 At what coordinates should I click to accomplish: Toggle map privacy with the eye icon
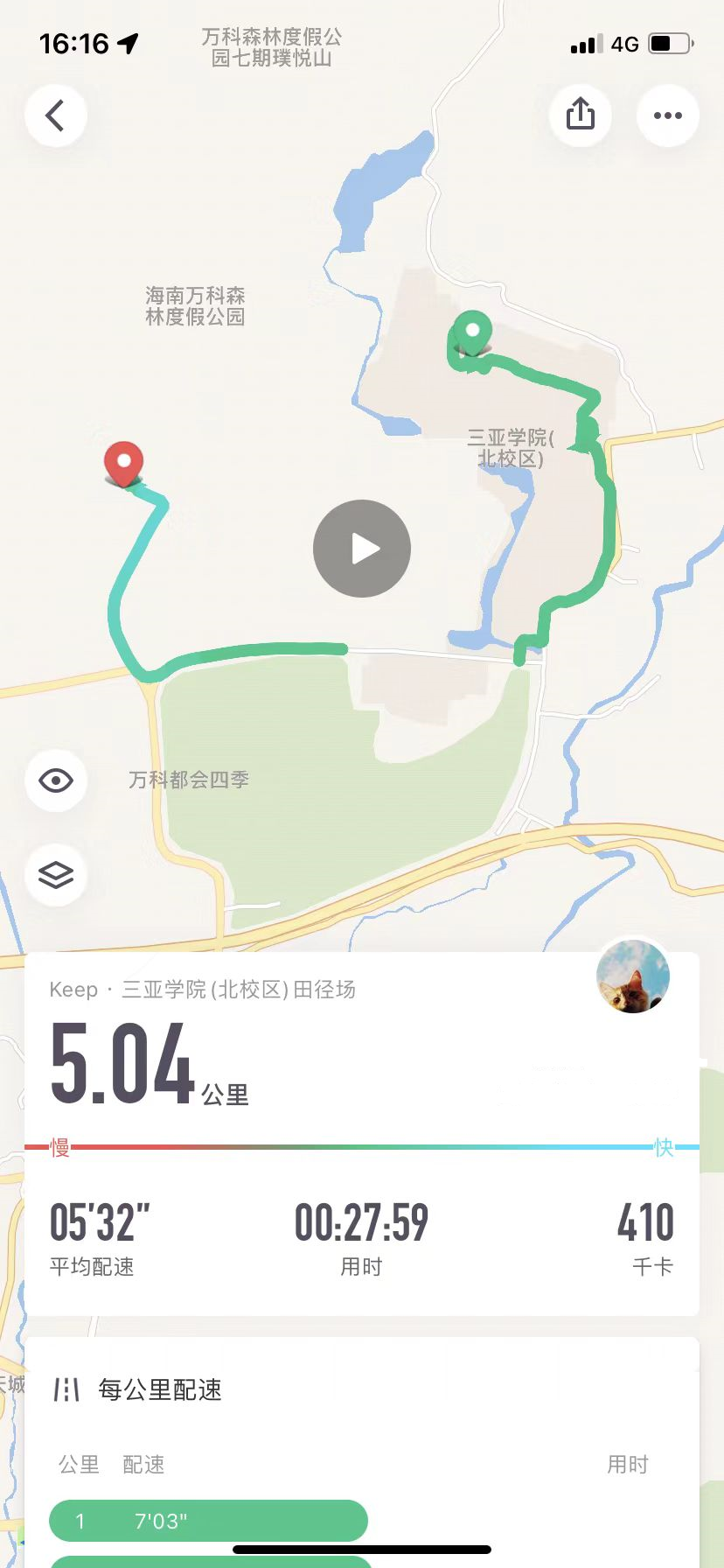(56, 780)
